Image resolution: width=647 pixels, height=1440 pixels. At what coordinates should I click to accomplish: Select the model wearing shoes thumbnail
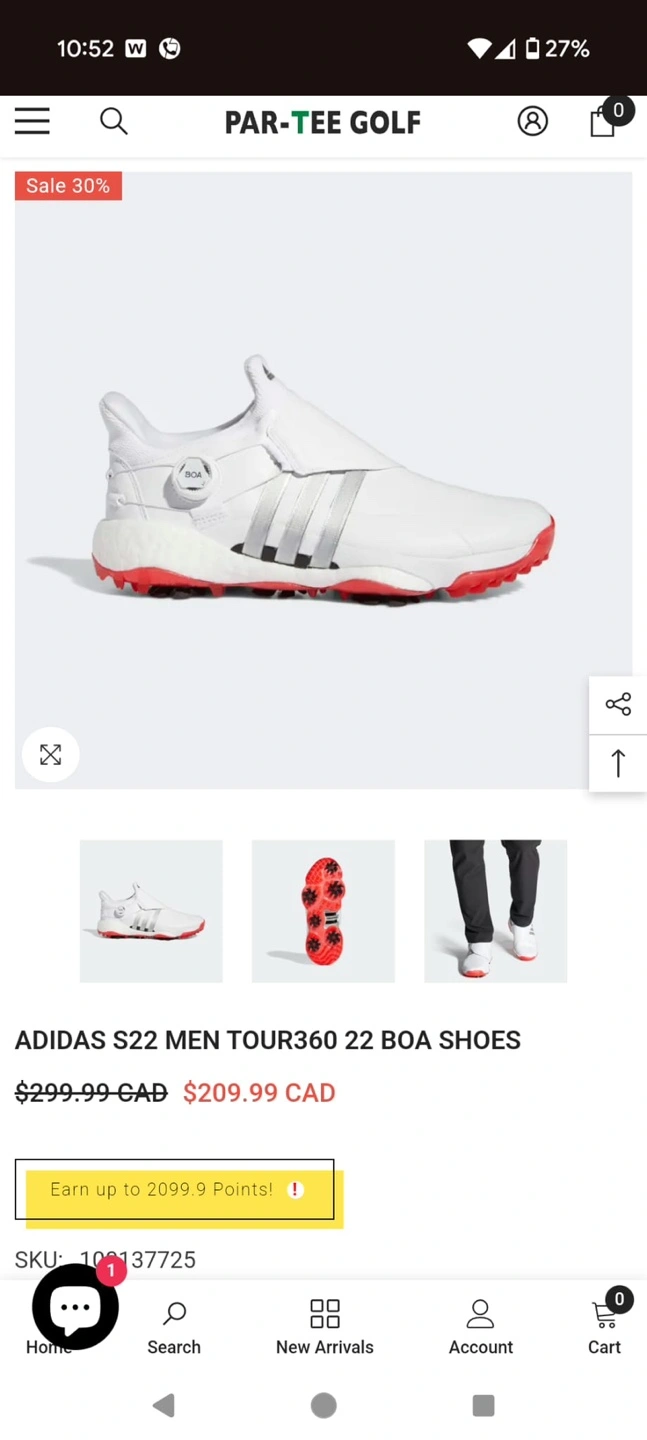pos(495,911)
